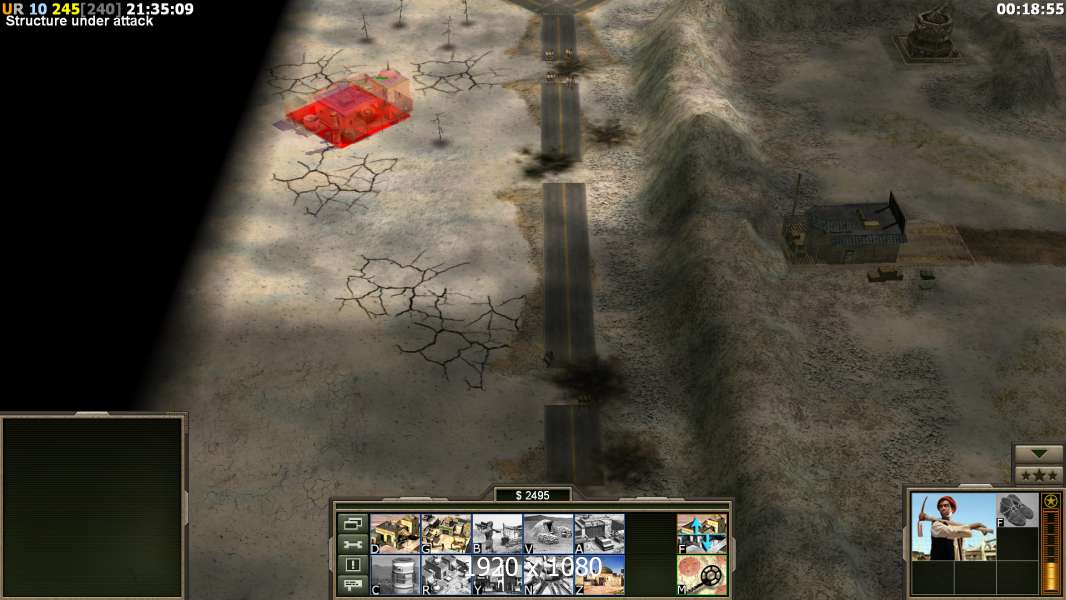Pick the Z structure build button
This screenshot has height=600, width=1066.
599,574
